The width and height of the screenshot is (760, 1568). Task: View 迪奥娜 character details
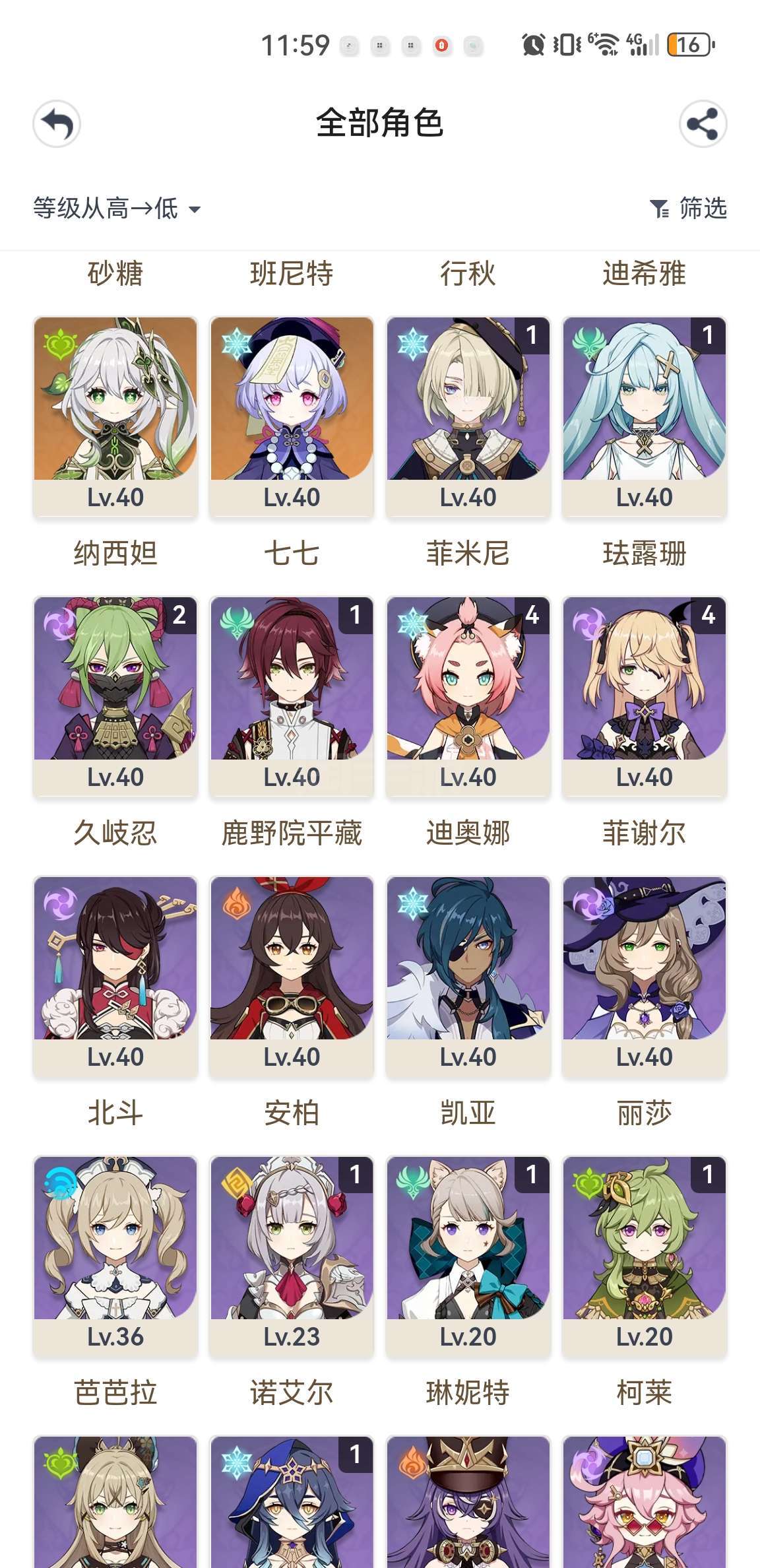(468, 697)
